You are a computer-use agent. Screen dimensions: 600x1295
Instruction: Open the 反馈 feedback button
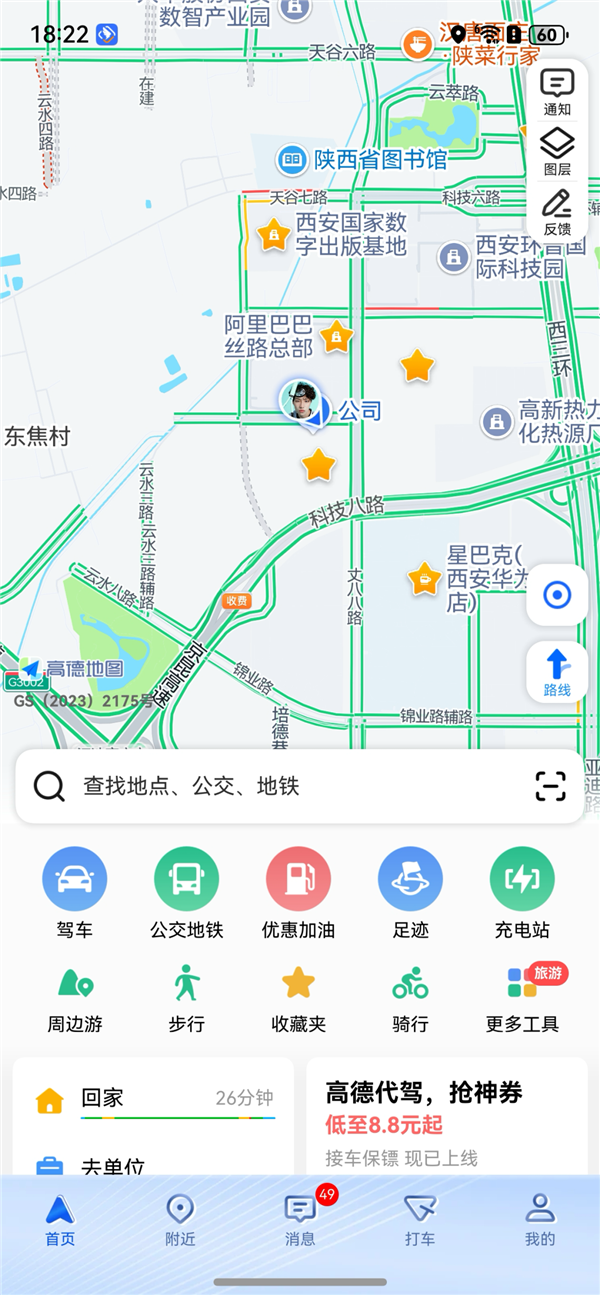[557, 211]
